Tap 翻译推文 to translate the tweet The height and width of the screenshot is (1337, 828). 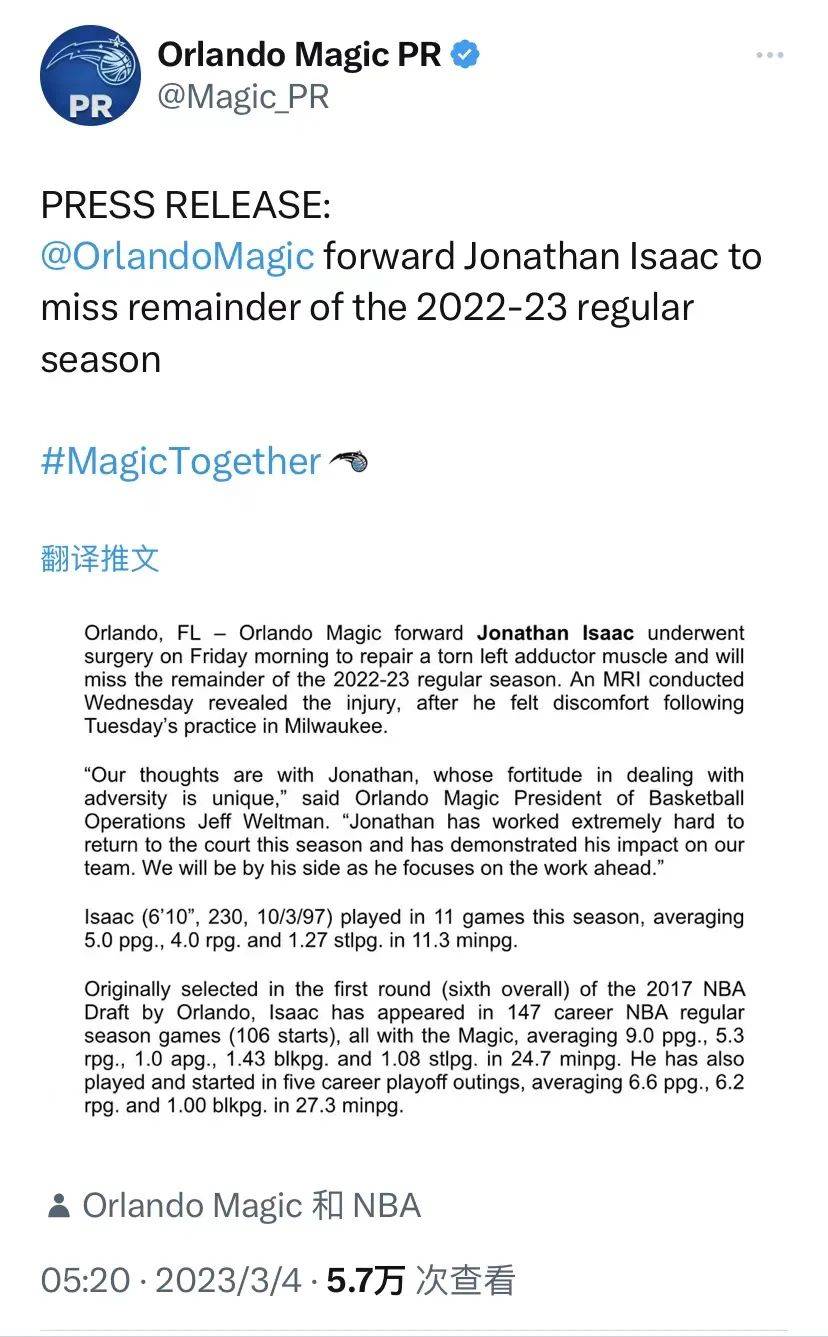(x=100, y=558)
